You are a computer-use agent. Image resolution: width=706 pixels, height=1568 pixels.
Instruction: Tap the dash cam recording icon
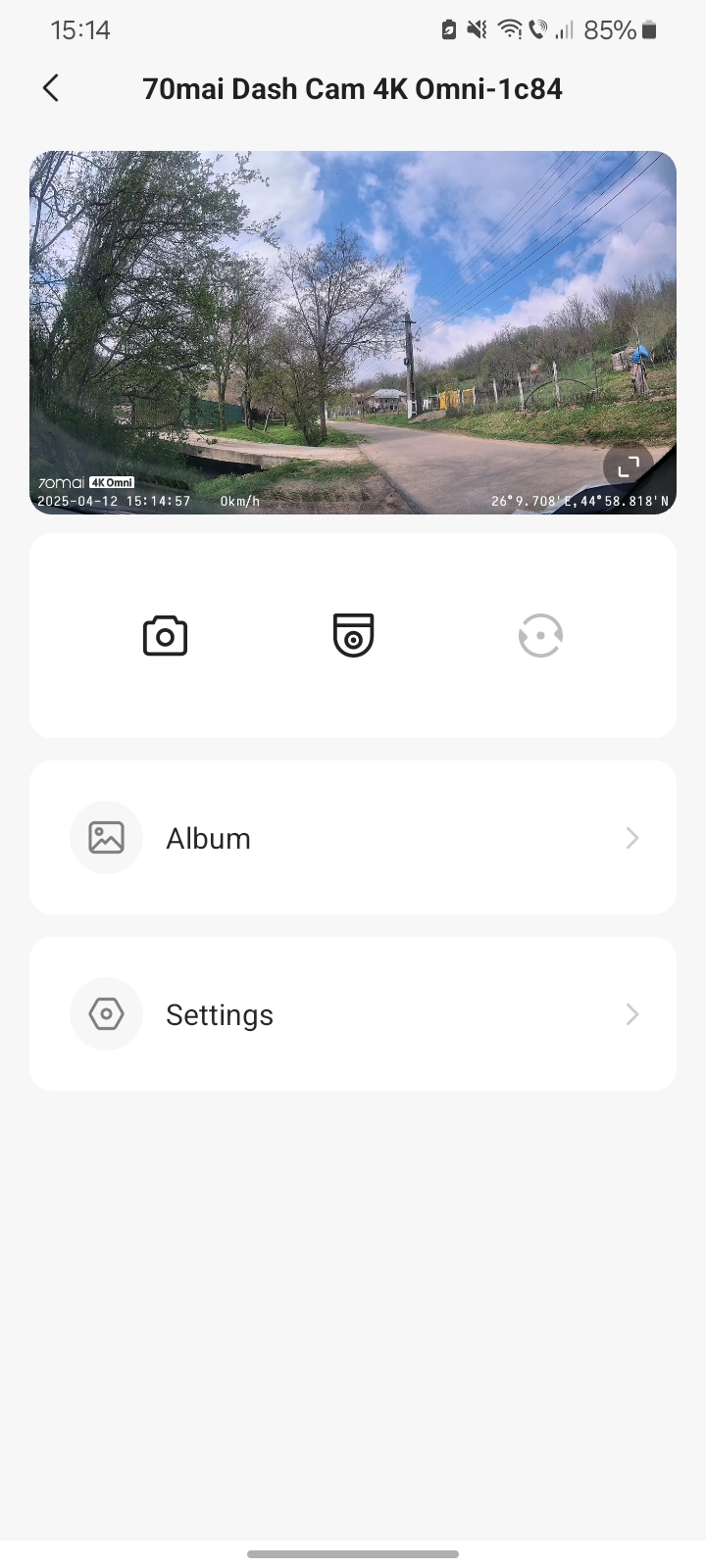click(x=353, y=635)
